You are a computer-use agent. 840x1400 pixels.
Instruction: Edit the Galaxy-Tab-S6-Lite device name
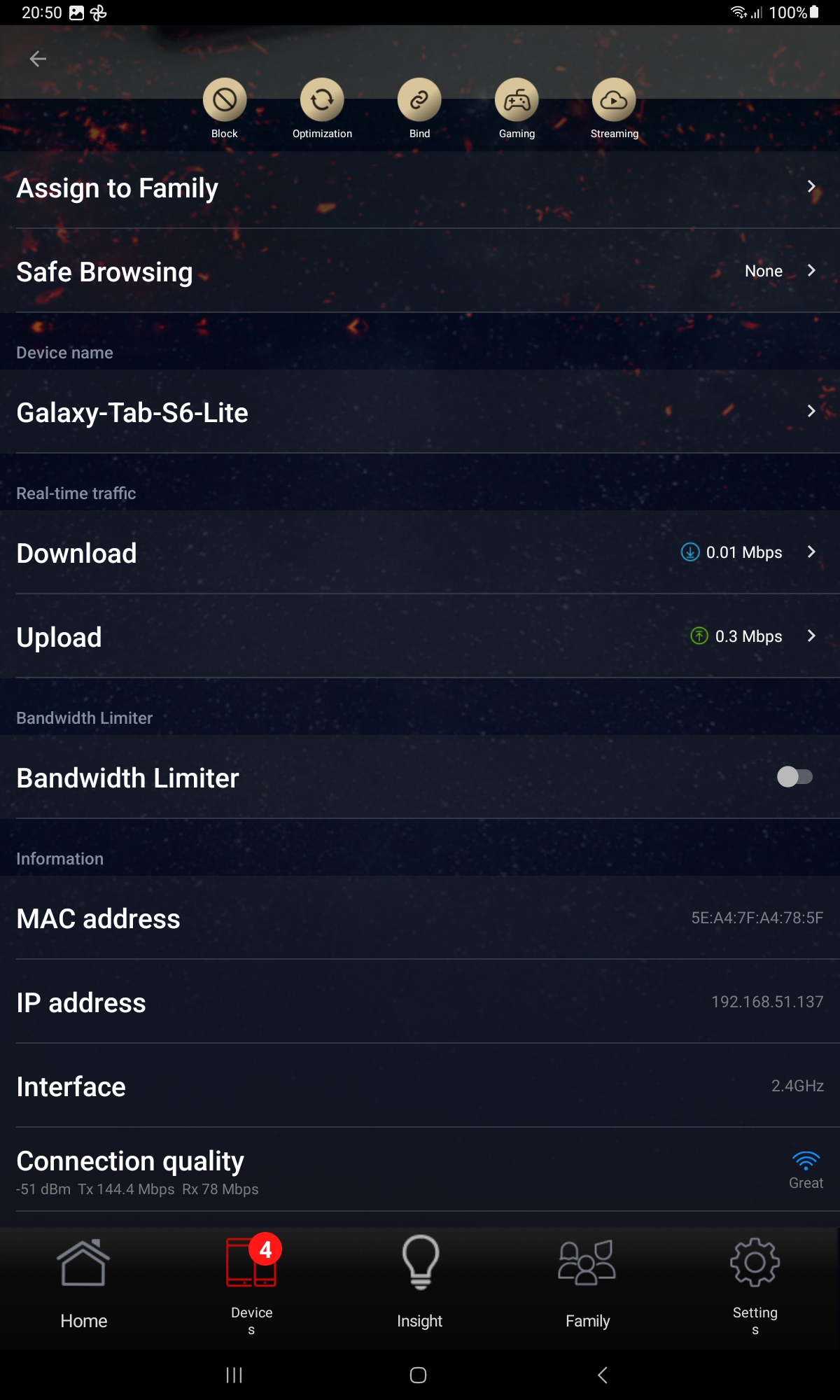click(420, 412)
